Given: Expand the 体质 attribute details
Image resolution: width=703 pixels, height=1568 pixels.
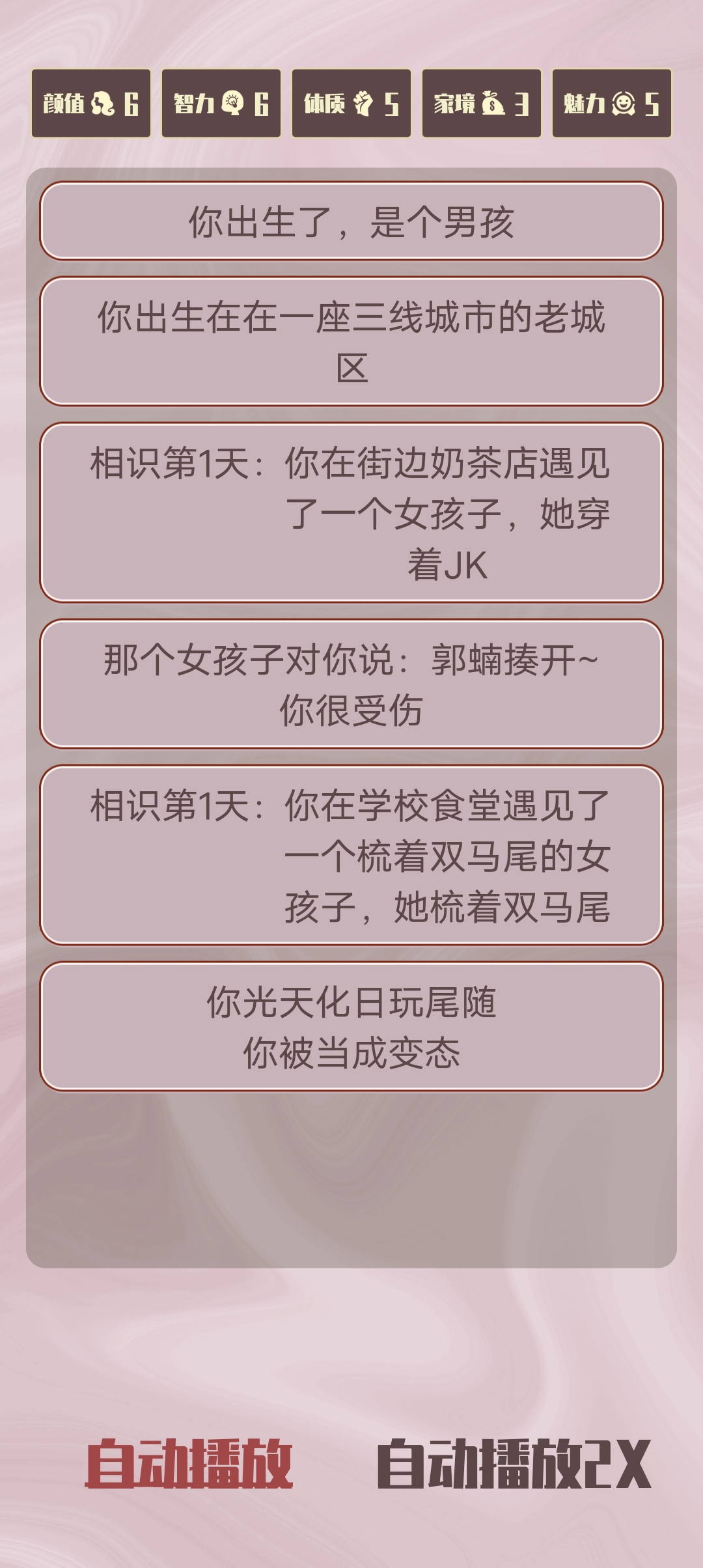Looking at the screenshot, I should (x=351, y=104).
